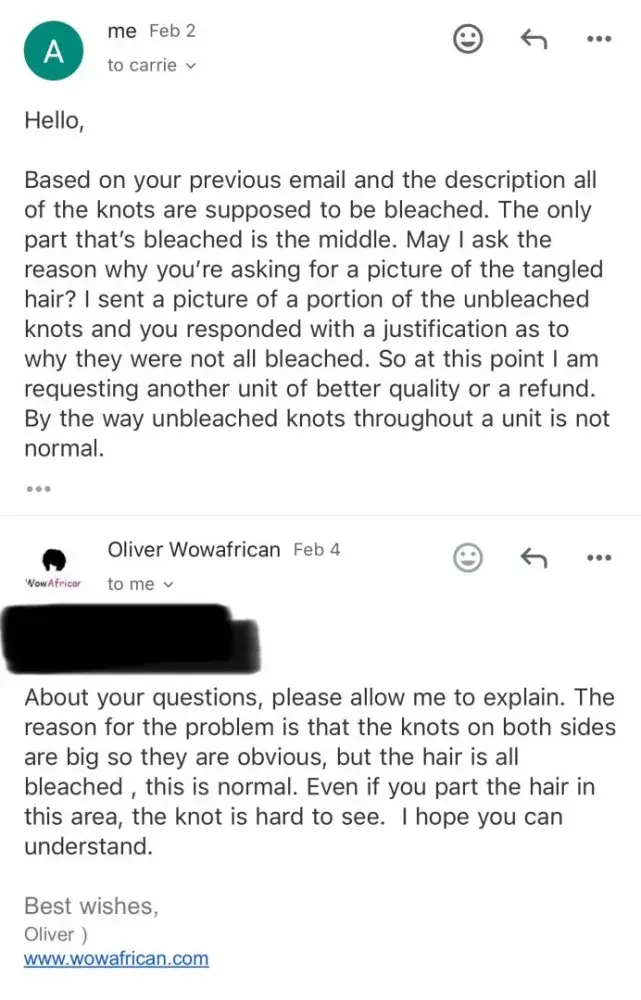
Task: React with emoji to Oliver Wowafrican's email
Action: [x=468, y=558]
